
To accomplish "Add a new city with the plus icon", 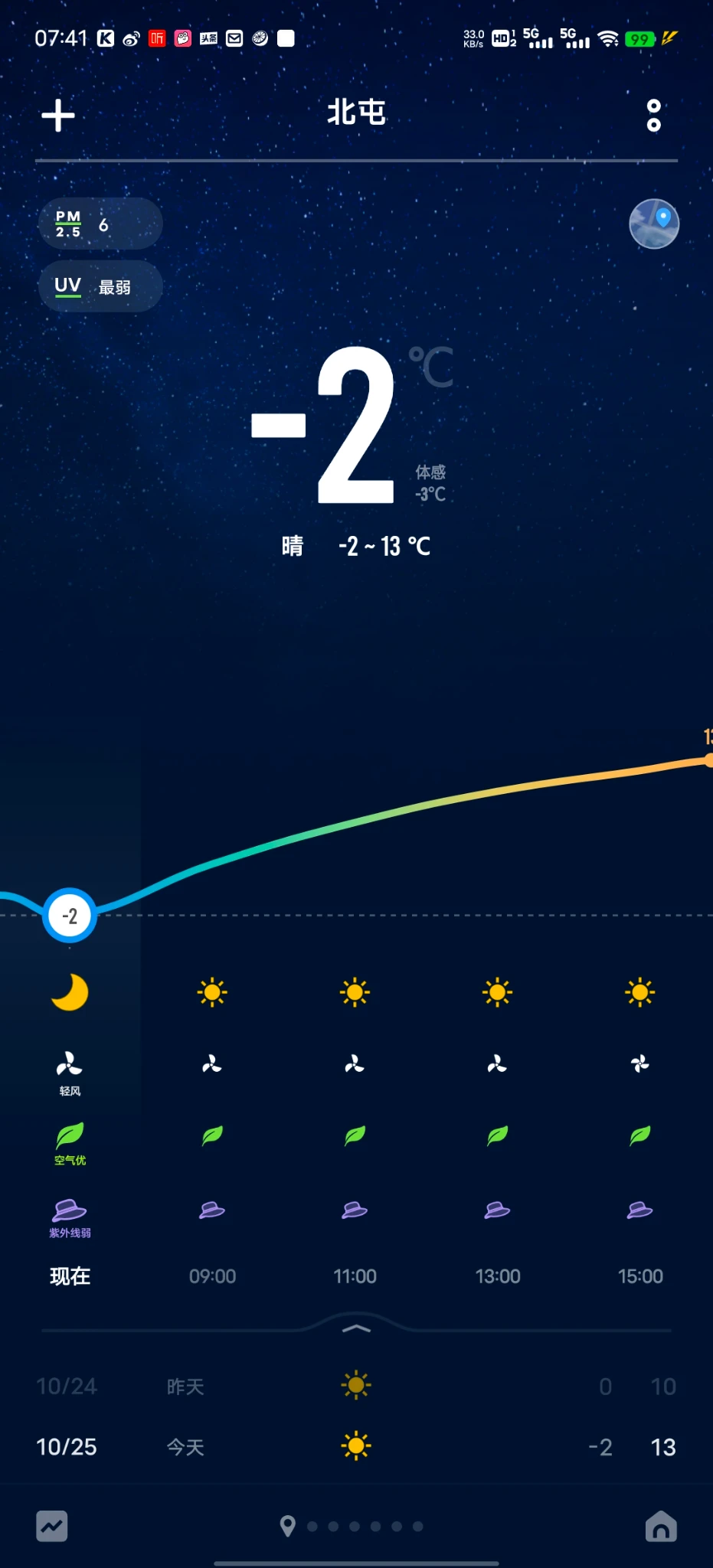I will pyautogui.click(x=58, y=116).
